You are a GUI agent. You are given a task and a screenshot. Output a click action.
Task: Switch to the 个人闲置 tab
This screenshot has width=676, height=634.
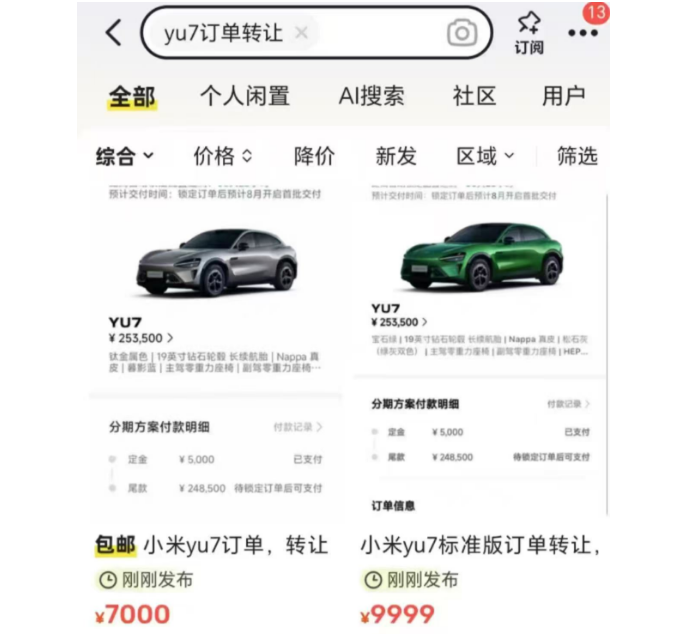pyautogui.click(x=244, y=96)
